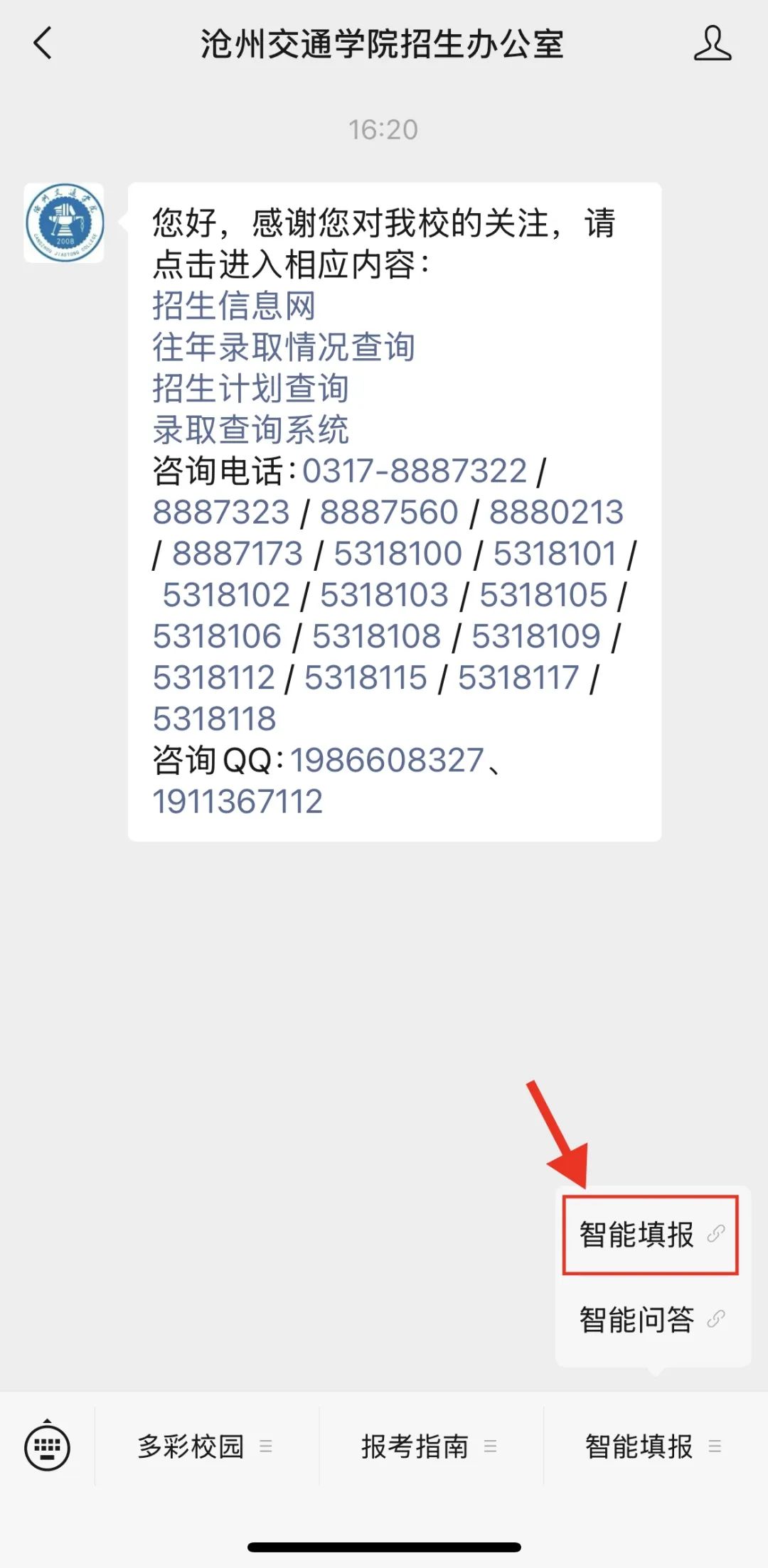Tap the college's avatar
Viewport: 768px width, 1568px height.
(64, 223)
